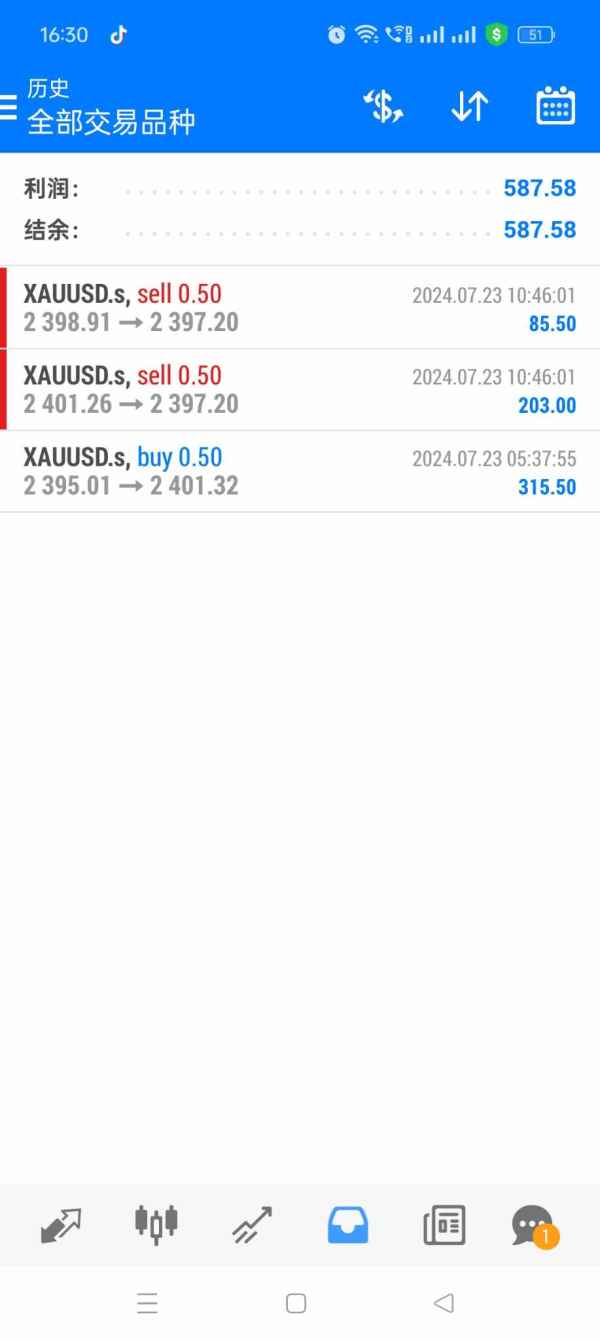Open the Messages chat tab

click(532, 1225)
